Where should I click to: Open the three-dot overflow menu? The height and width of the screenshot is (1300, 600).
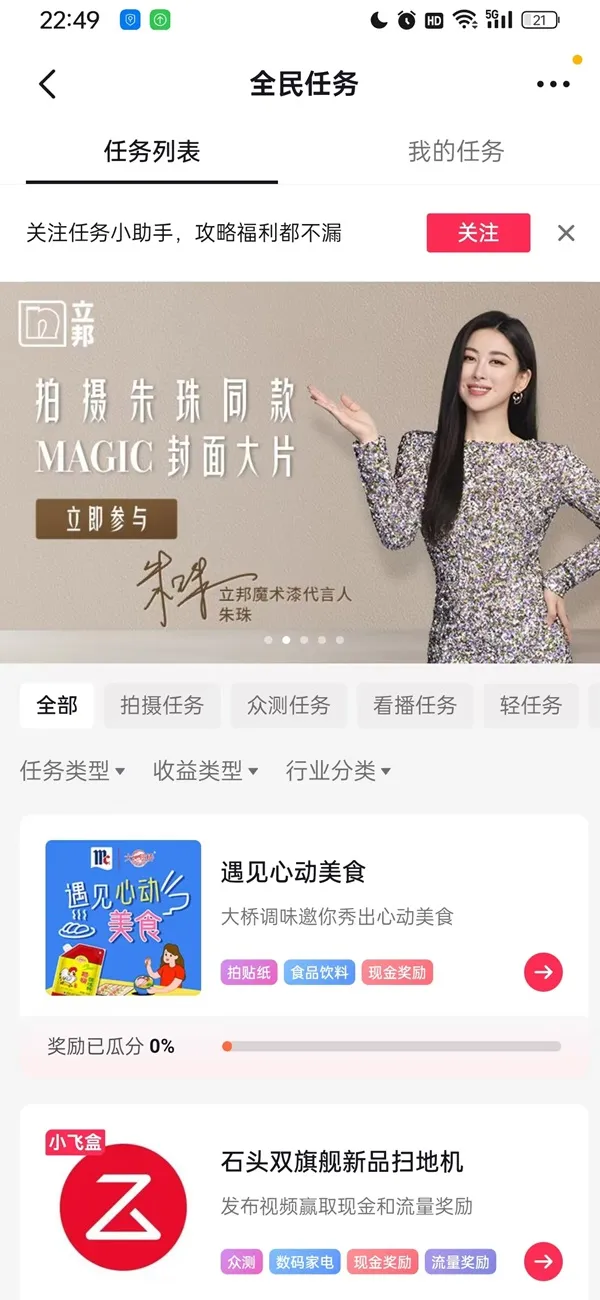[553, 84]
